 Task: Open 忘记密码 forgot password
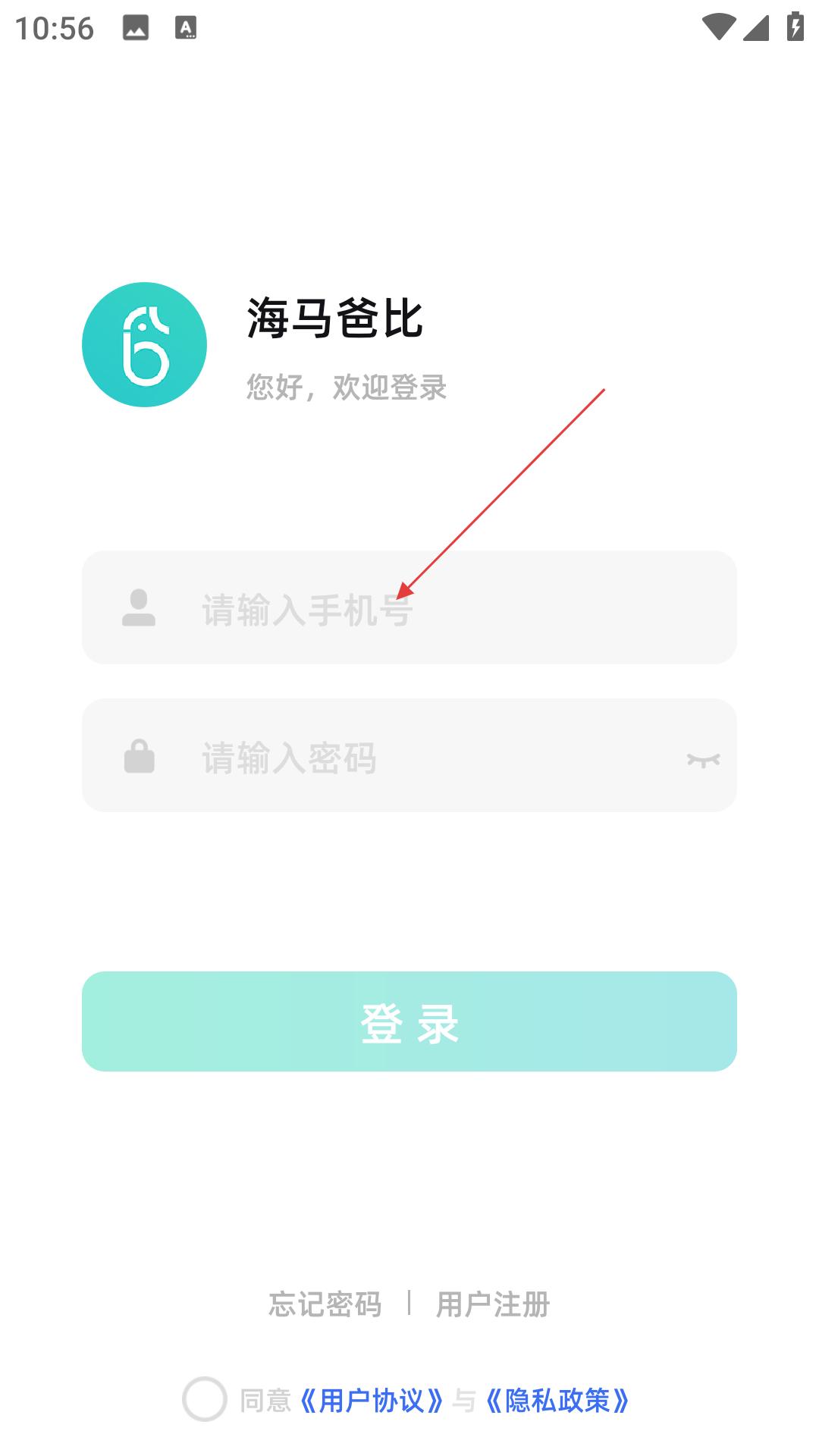click(x=325, y=1304)
